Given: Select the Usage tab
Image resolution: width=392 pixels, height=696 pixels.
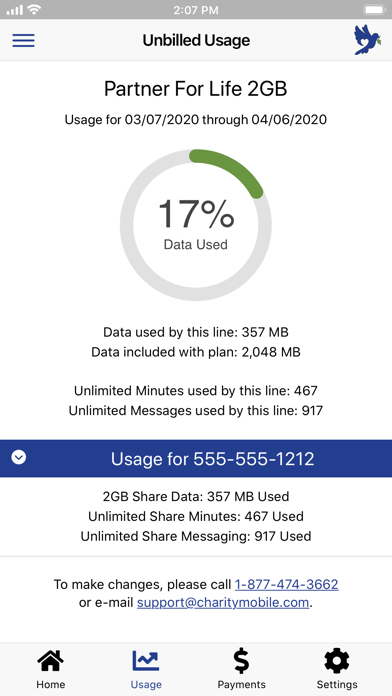Looking at the screenshot, I should (146, 669).
